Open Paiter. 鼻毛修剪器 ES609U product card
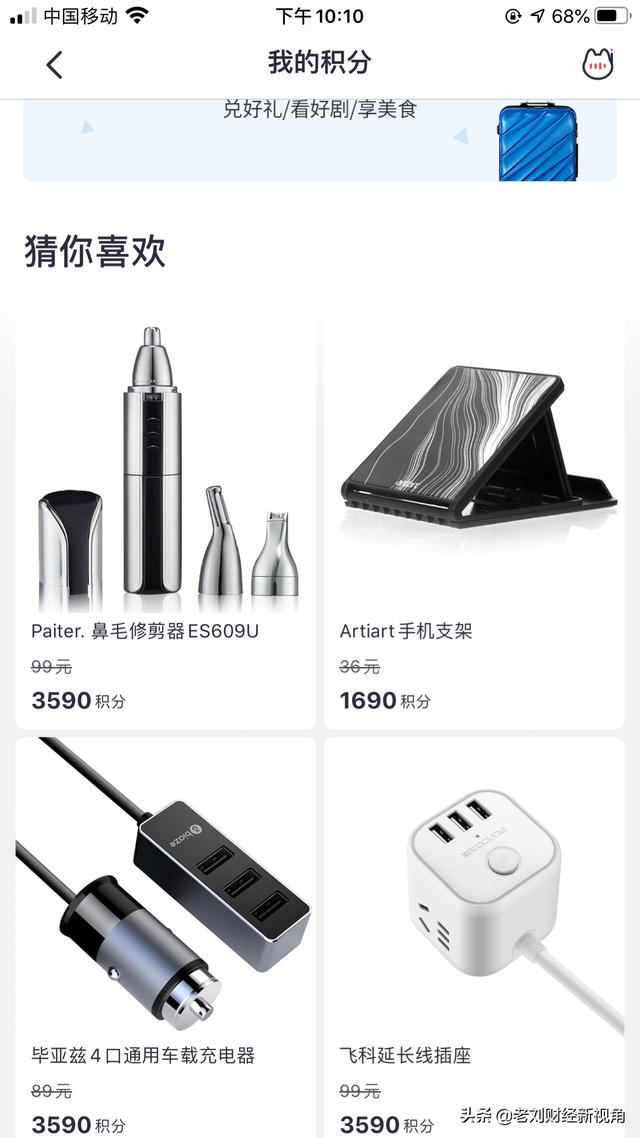Image resolution: width=640 pixels, height=1138 pixels. (x=165, y=520)
